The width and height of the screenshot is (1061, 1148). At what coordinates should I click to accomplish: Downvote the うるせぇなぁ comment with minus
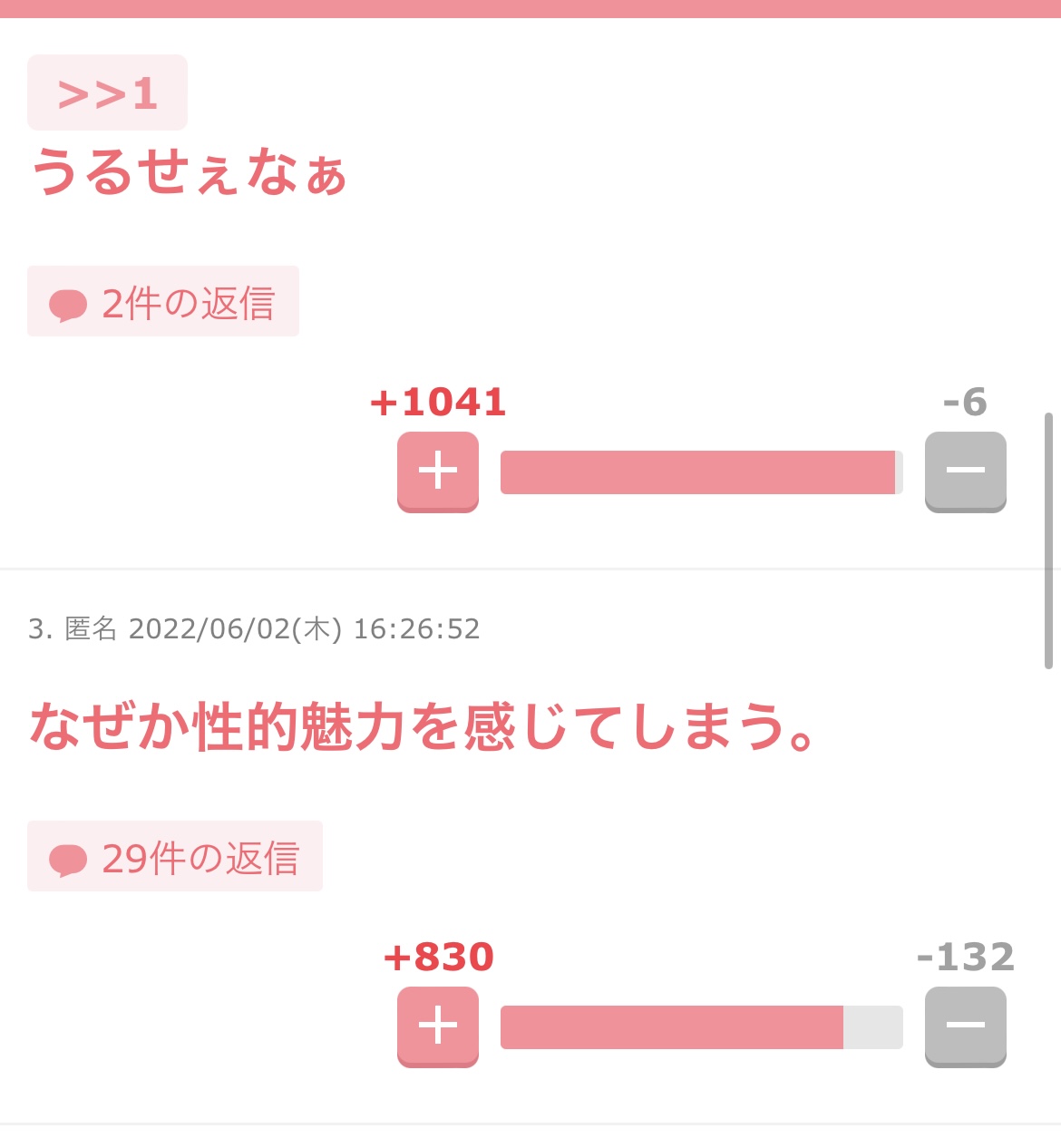[x=965, y=472]
